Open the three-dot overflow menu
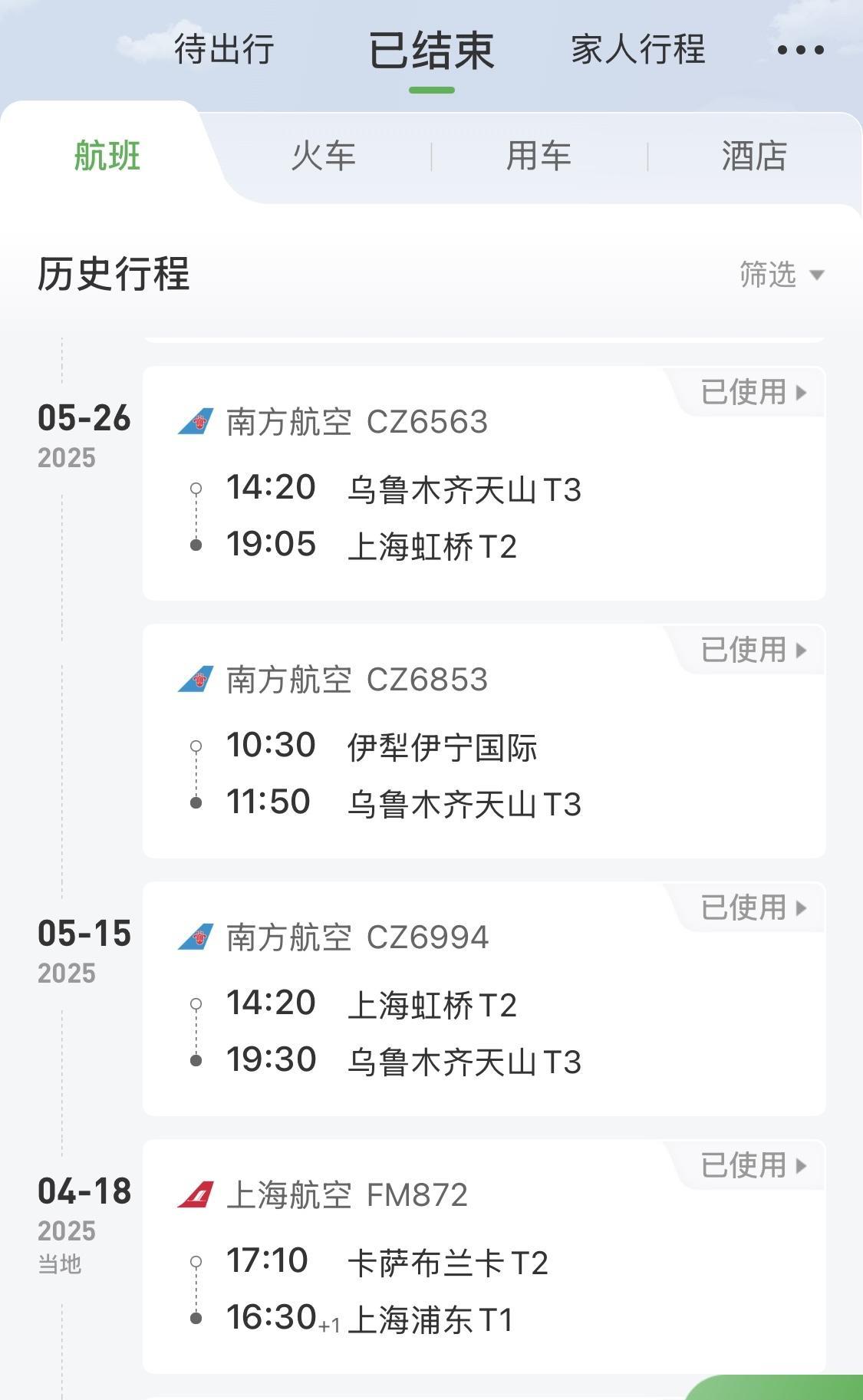 800,51
